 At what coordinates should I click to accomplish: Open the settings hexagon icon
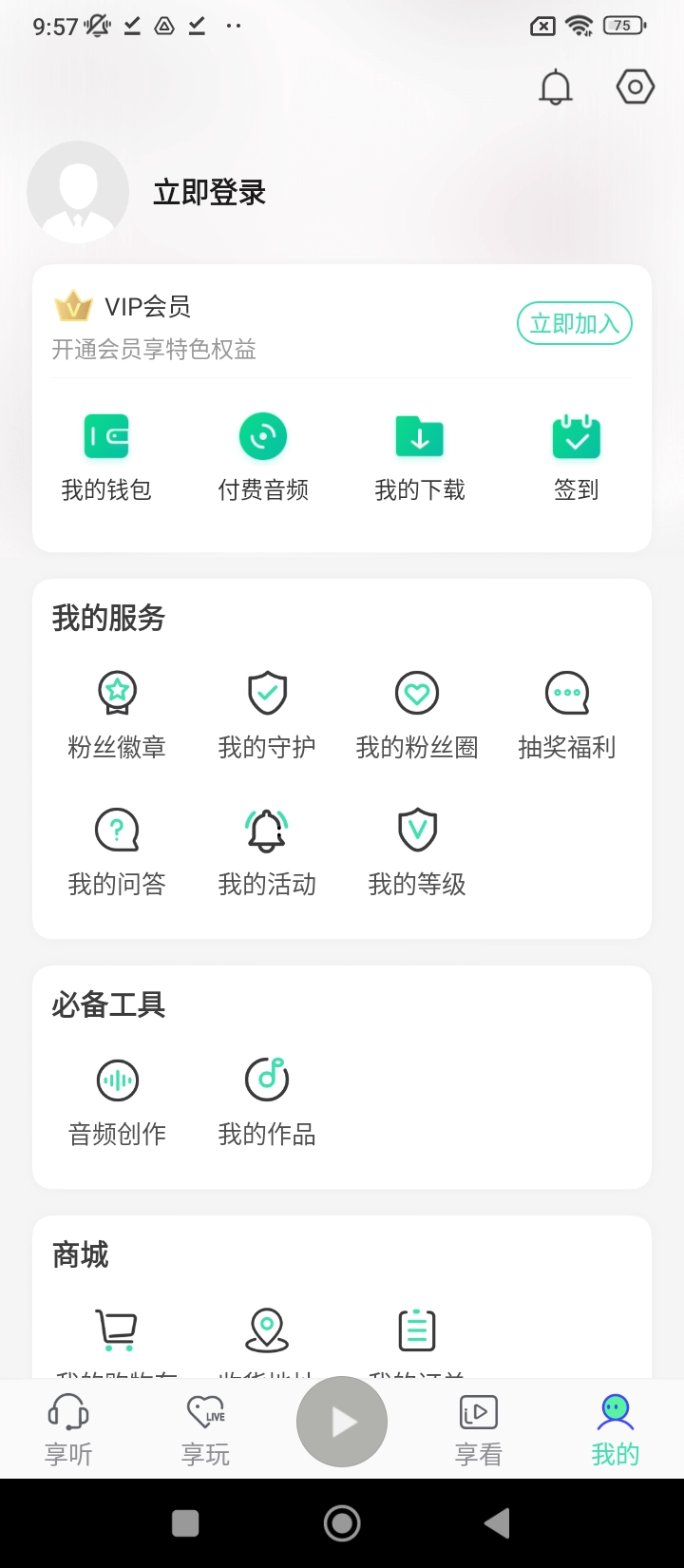635,87
